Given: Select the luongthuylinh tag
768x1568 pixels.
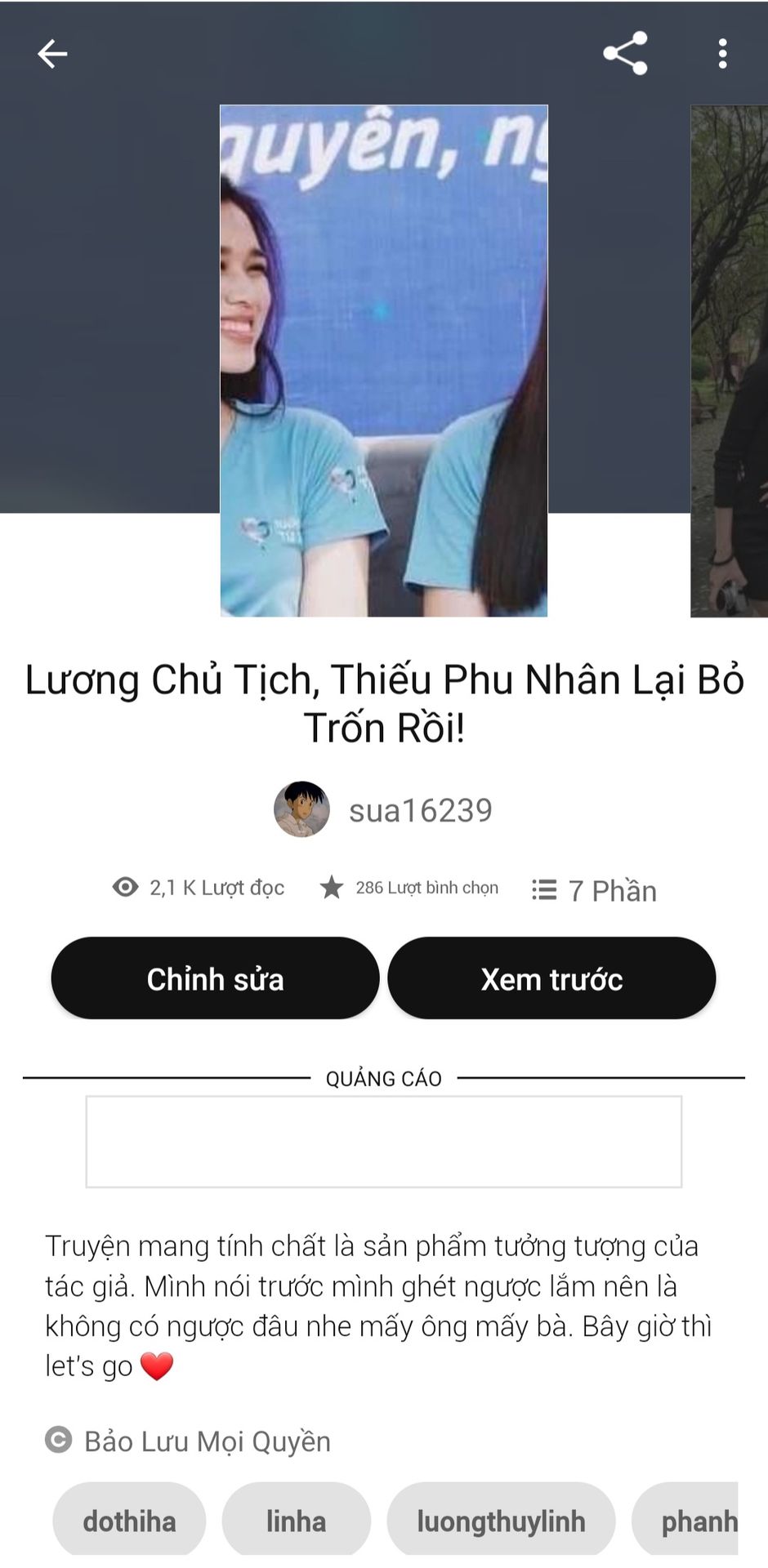Looking at the screenshot, I should (501, 1521).
